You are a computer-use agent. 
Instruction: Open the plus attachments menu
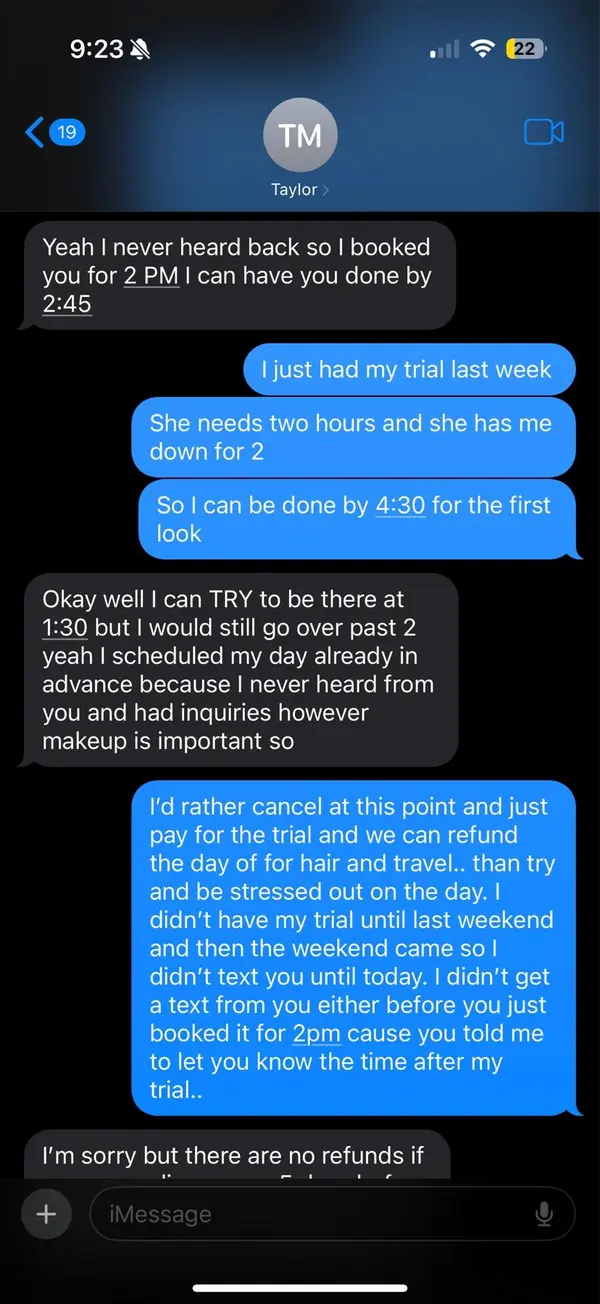point(46,1214)
